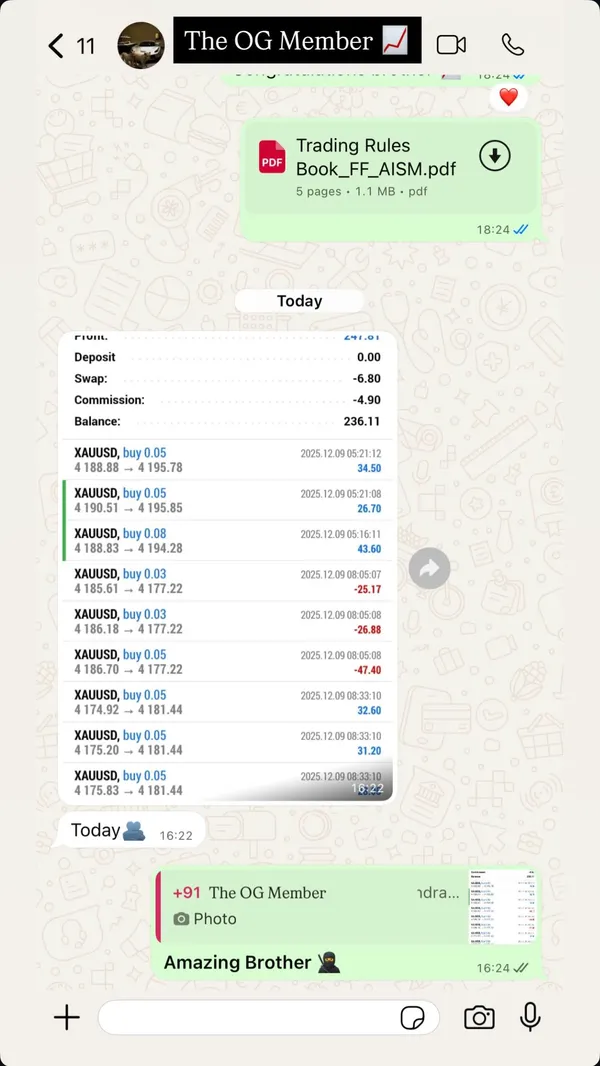Open The OG Member contact info
Screen dimensions: 600x1066
[x=297, y=41]
